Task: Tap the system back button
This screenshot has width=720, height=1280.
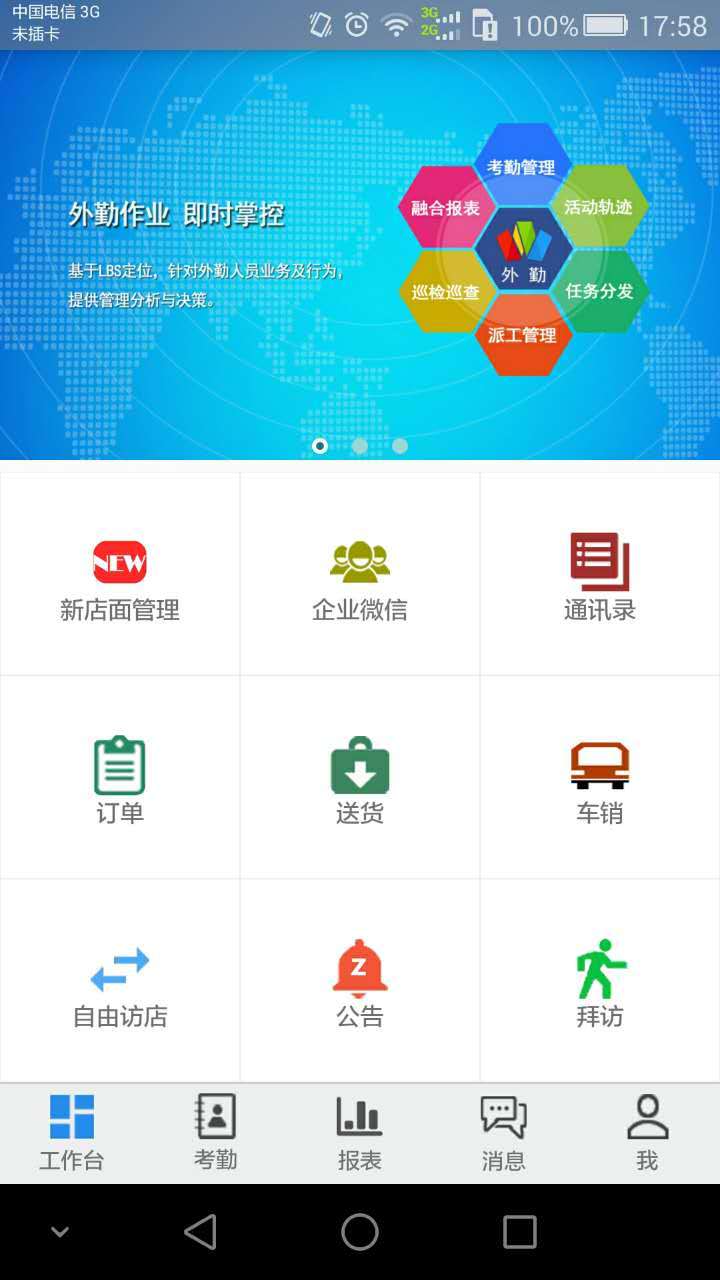Action: tap(200, 1232)
